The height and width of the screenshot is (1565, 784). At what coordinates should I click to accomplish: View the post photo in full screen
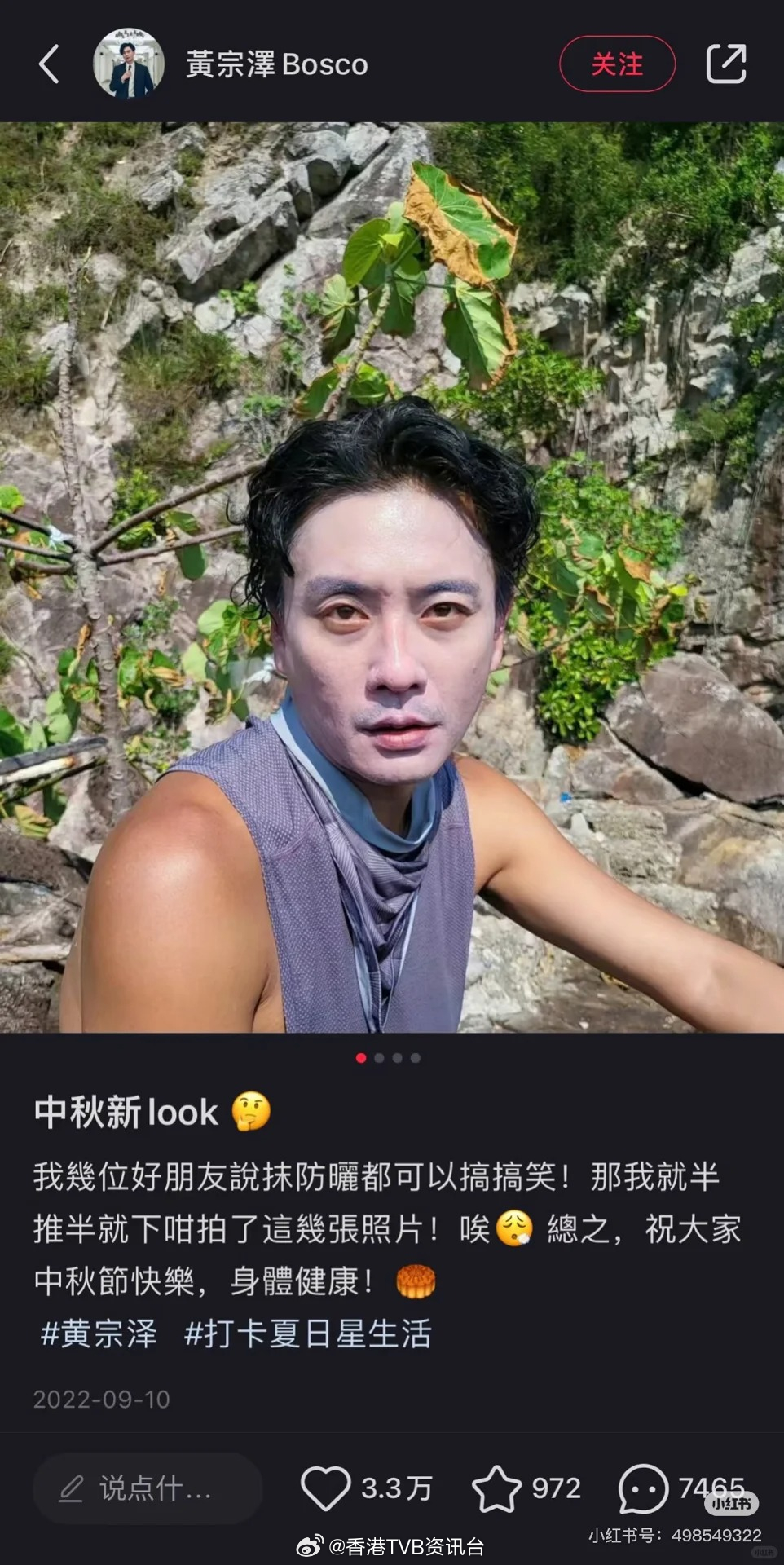click(392, 577)
